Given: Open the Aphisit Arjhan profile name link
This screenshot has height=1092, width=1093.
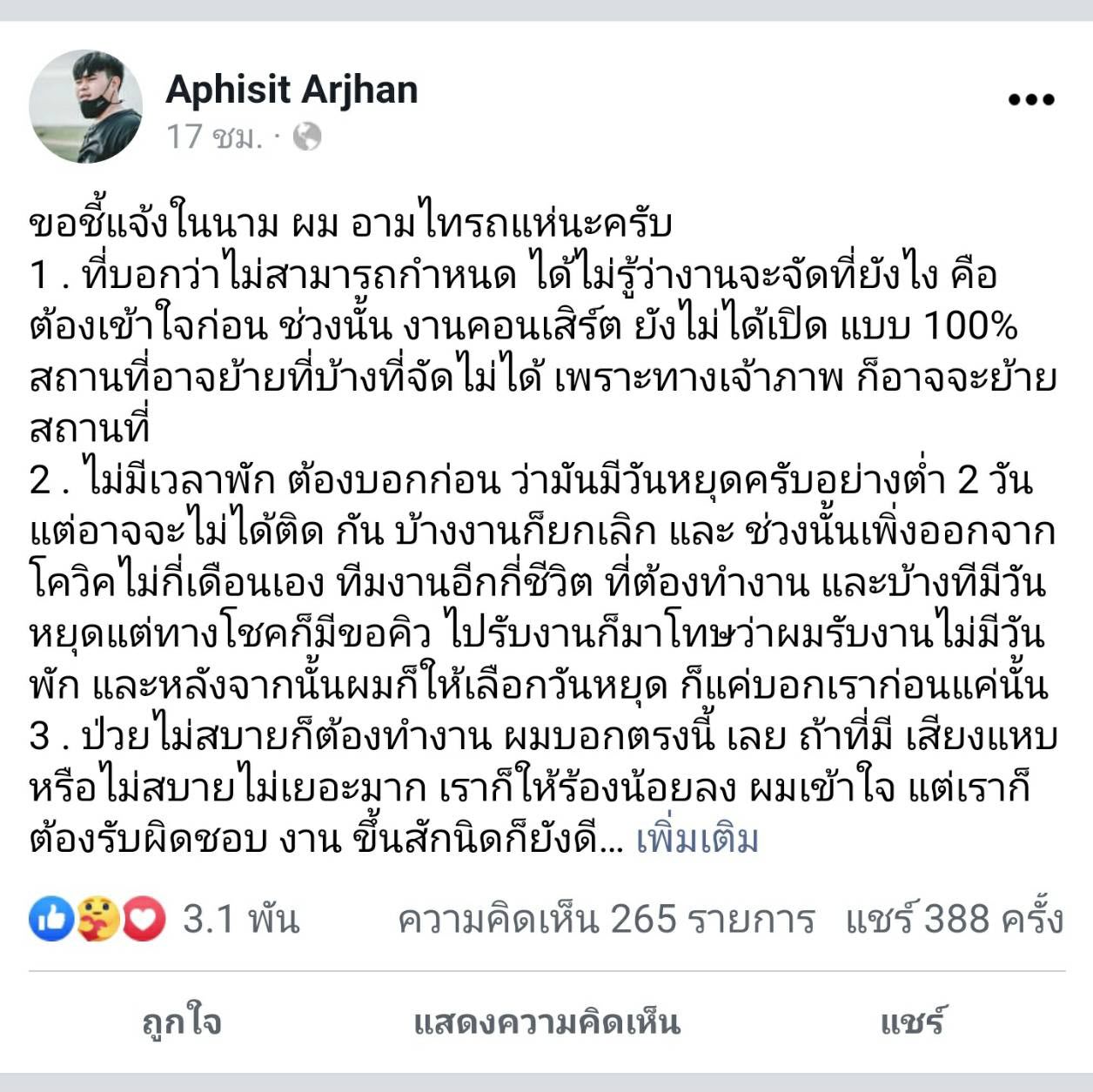Looking at the screenshot, I should (x=292, y=90).
